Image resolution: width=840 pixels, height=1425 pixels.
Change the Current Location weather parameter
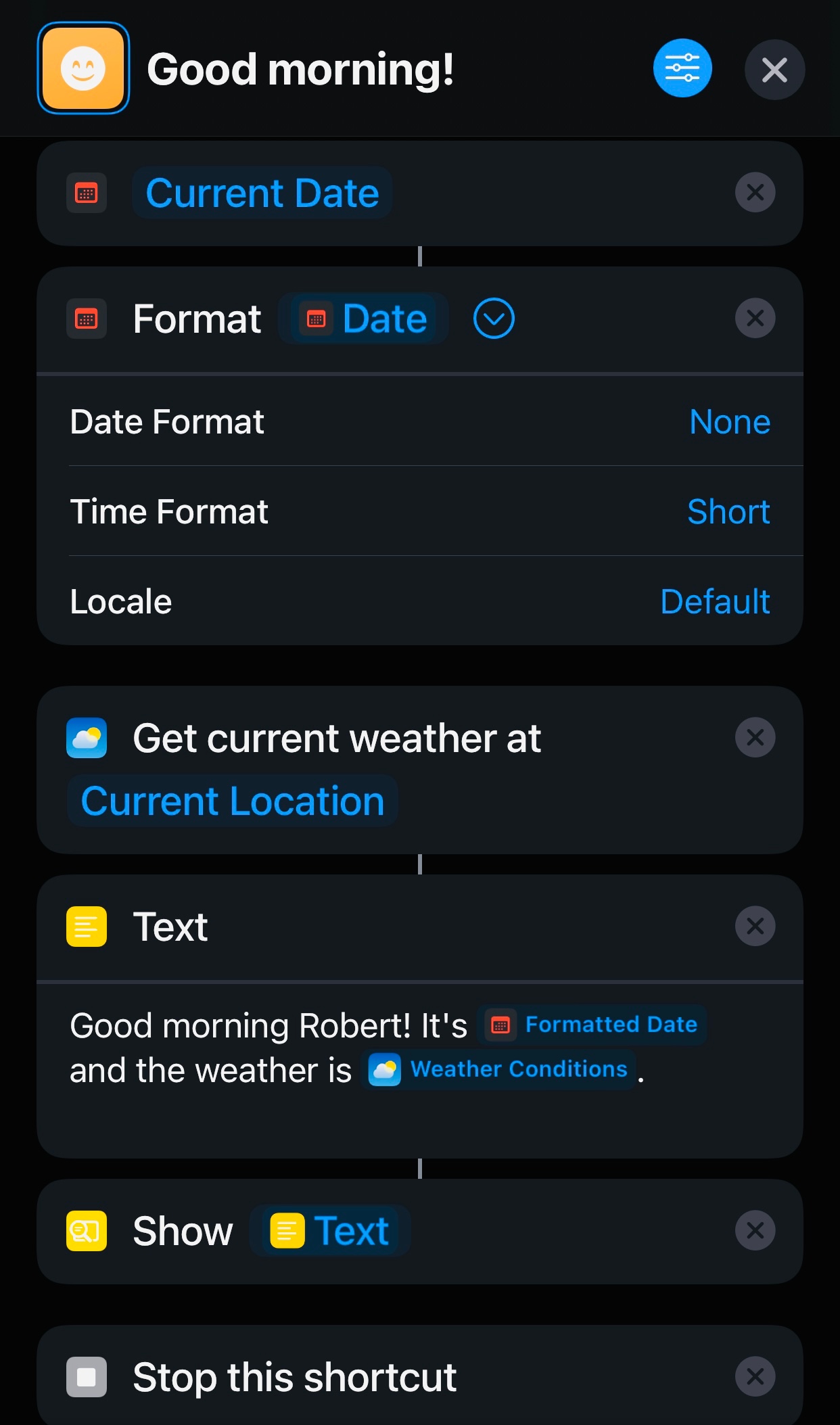pos(233,801)
